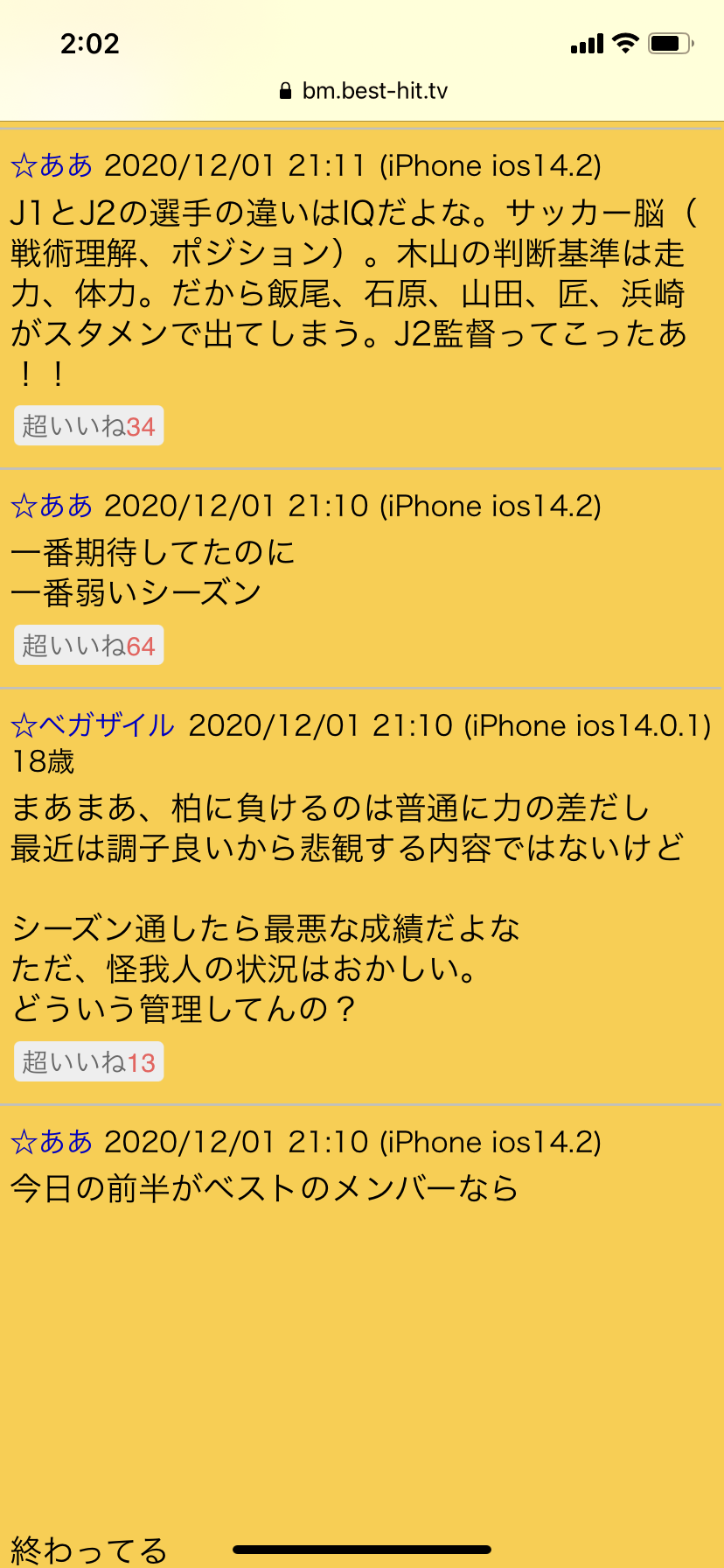
Task: Open the ☆ベガザイル username link
Action: pyautogui.click(x=93, y=725)
